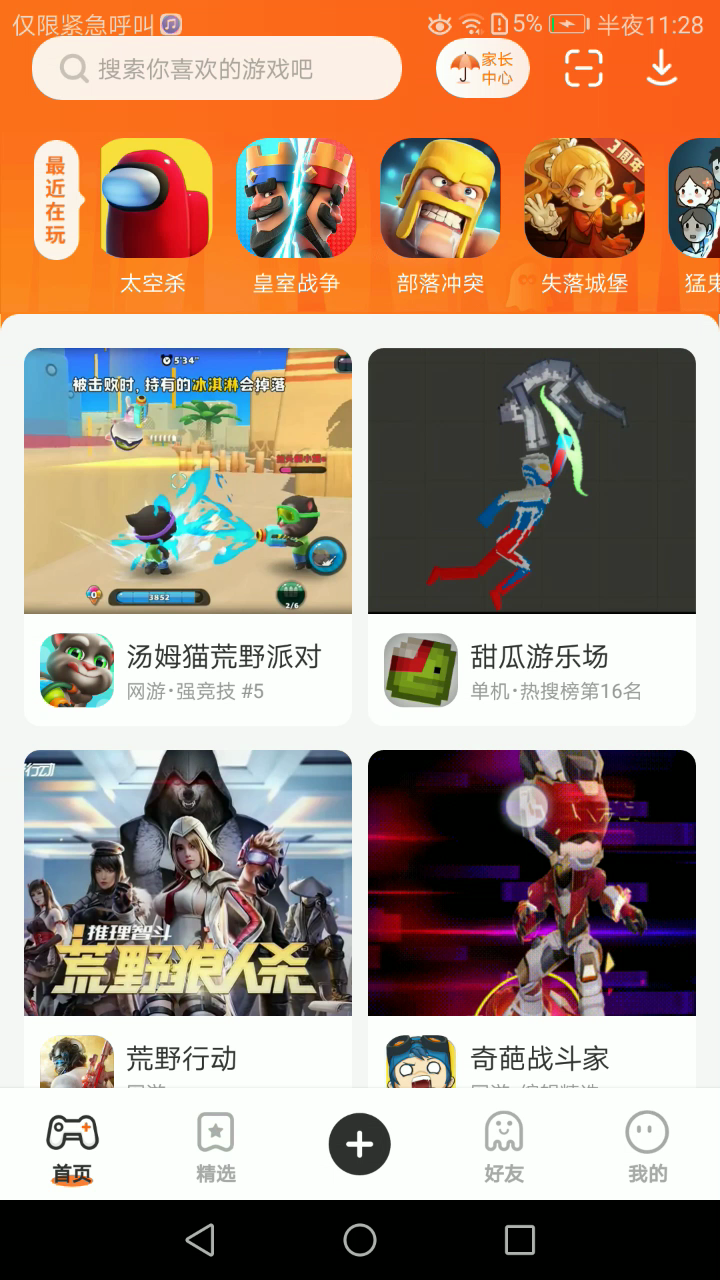Open the 荒野行动 game card

[188, 918]
